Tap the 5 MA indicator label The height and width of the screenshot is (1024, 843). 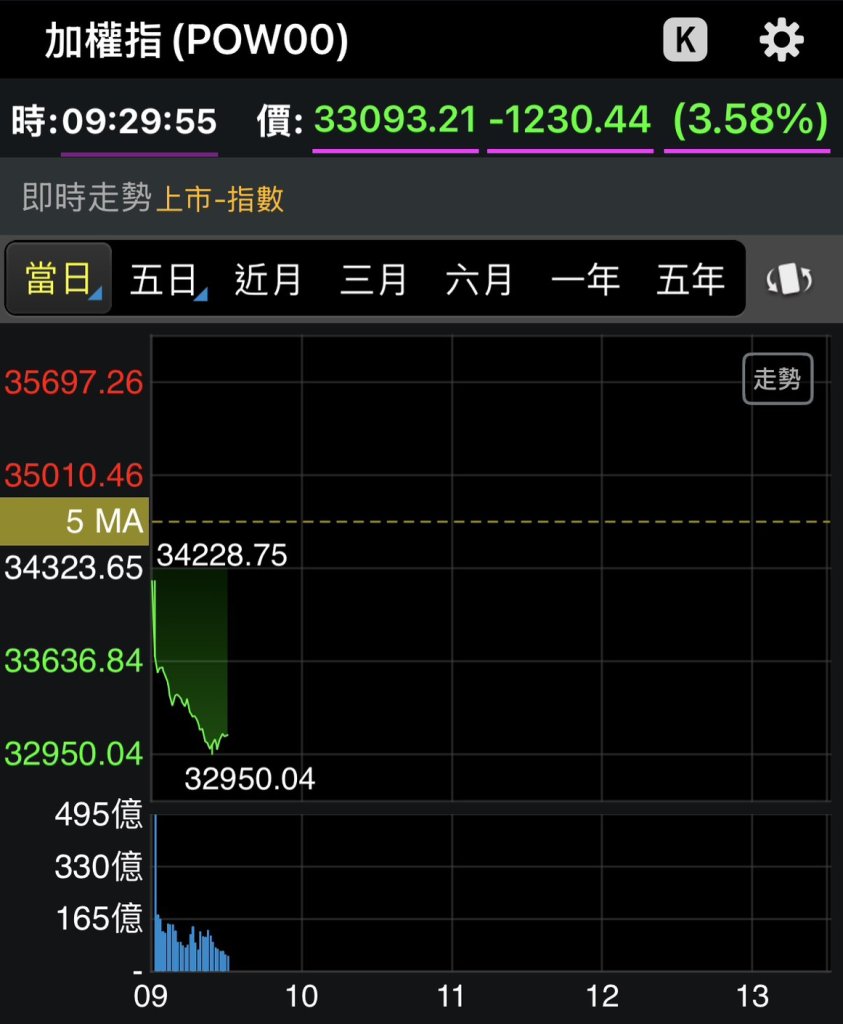point(75,521)
